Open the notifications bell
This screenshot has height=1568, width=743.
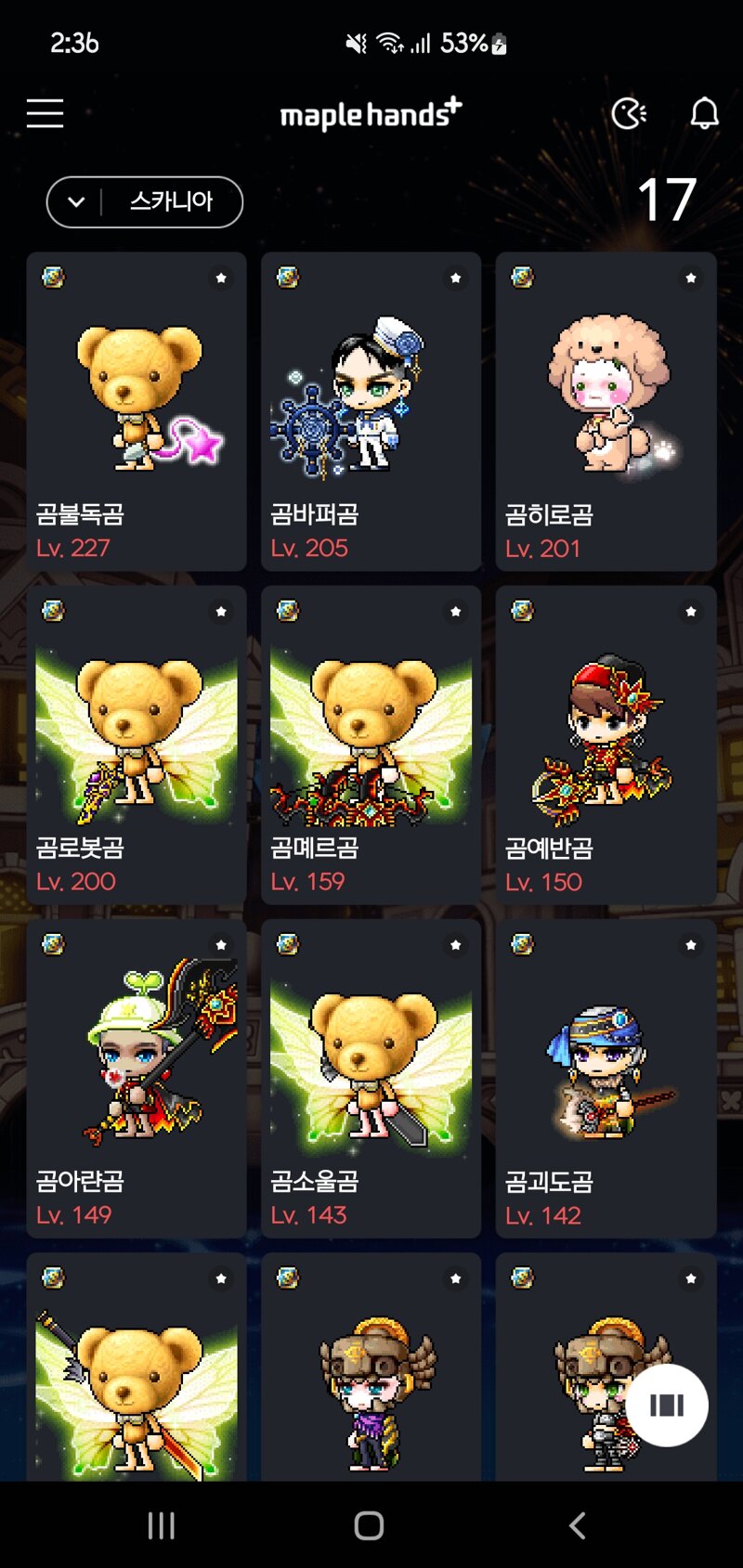(704, 114)
